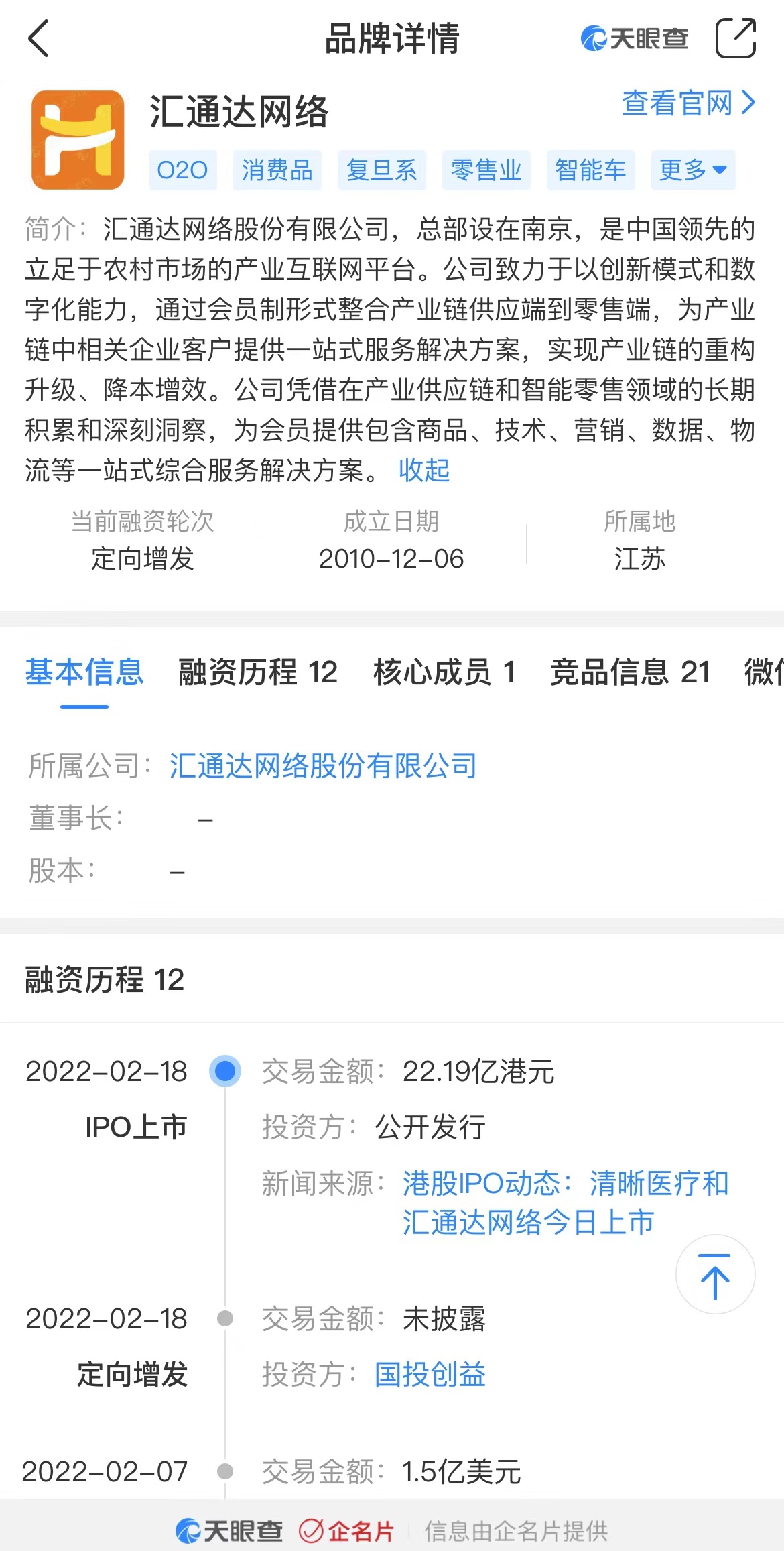Image resolution: width=784 pixels, height=1551 pixels.
Task: Switch to the 核心成员 tab
Action: (x=444, y=672)
